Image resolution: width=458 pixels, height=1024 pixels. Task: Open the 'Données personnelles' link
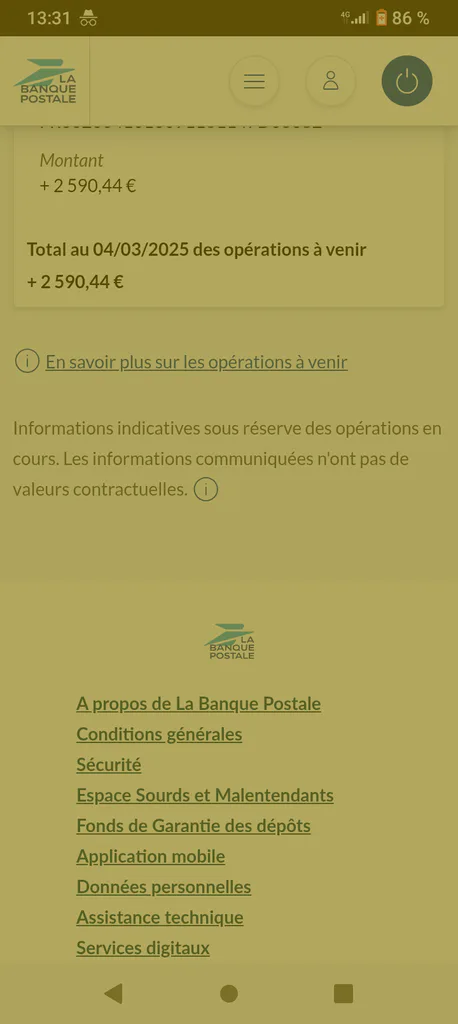click(x=164, y=887)
